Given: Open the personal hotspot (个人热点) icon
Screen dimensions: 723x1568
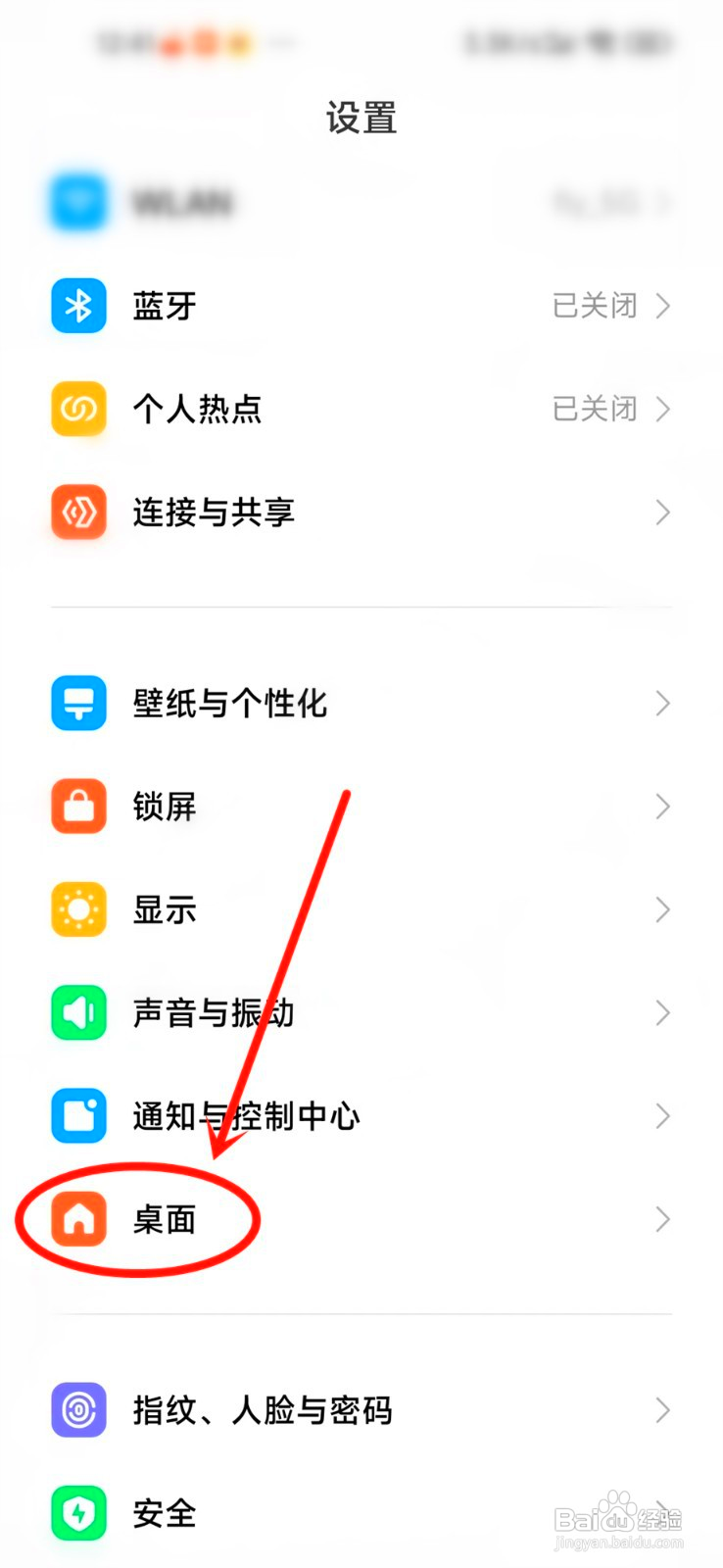Looking at the screenshot, I should pos(78,409).
